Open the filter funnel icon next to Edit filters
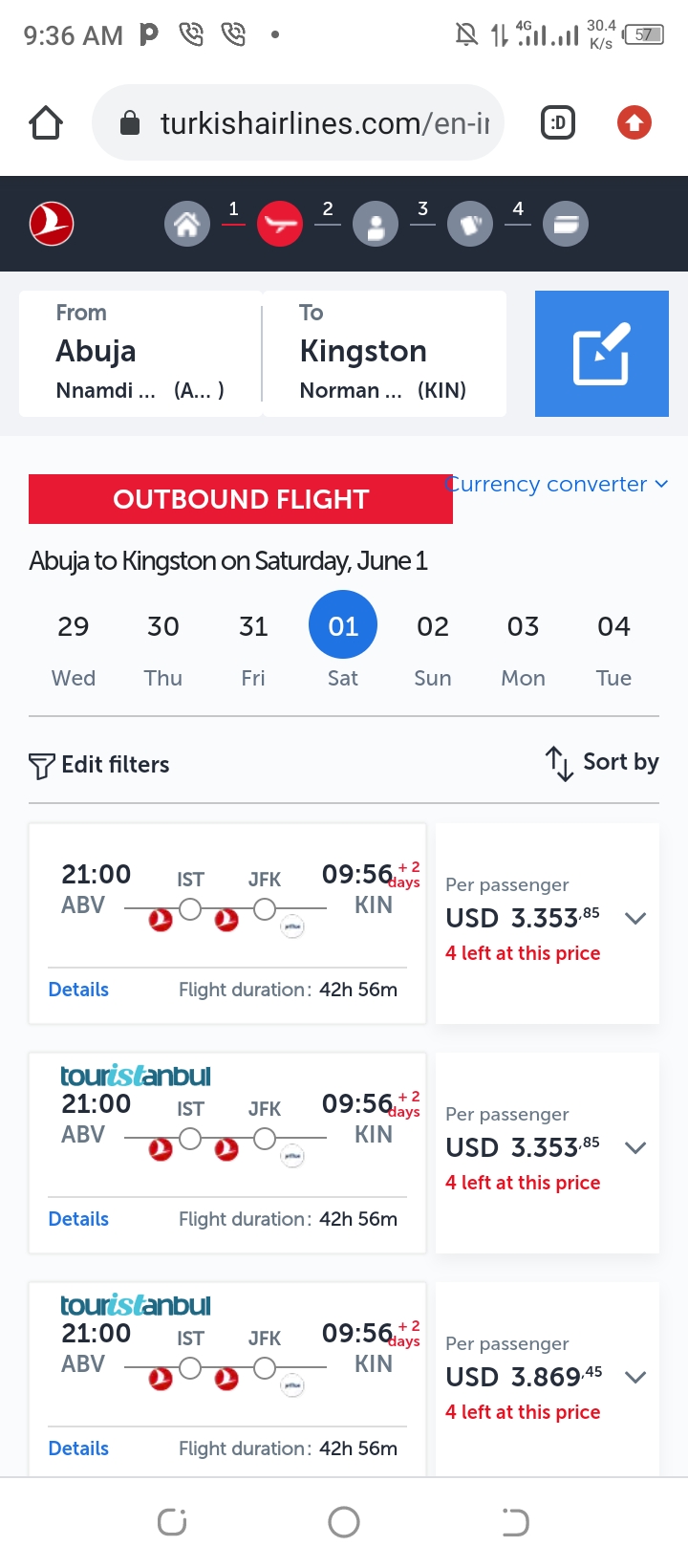 (39, 765)
